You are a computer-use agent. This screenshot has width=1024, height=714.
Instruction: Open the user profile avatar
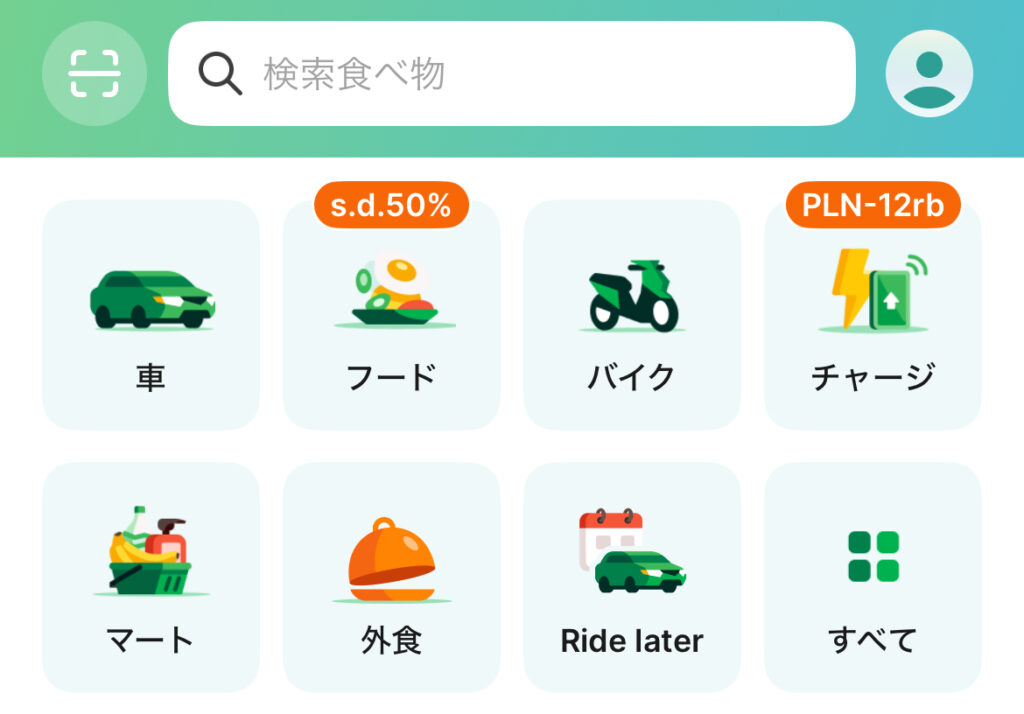pos(929,73)
